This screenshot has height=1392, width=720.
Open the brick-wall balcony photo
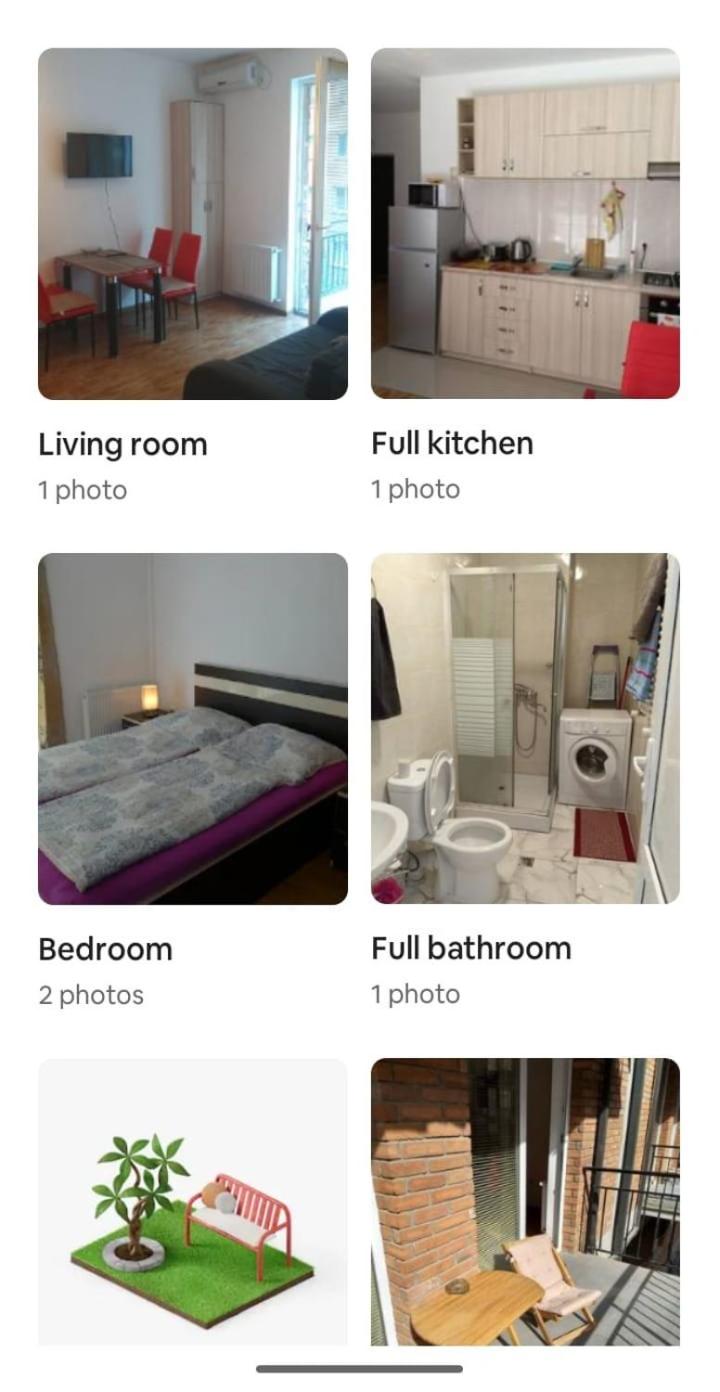click(x=525, y=1200)
